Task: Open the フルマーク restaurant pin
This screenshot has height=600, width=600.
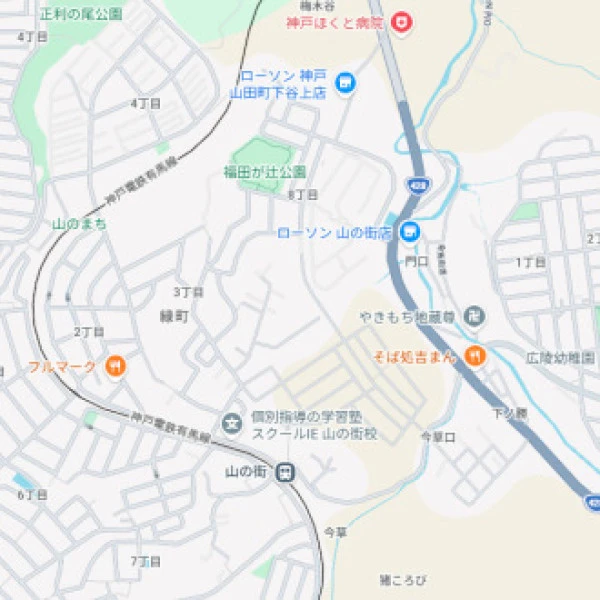Action: pos(116,366)
